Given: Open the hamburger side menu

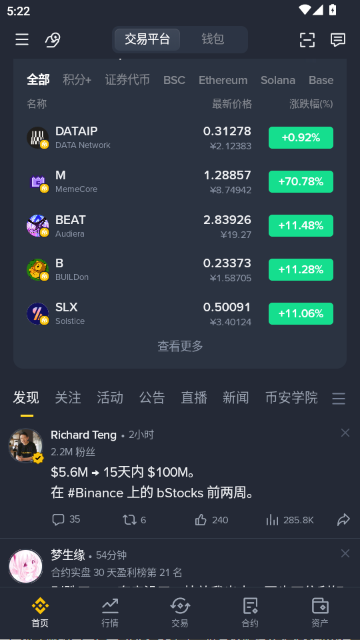Looking at the screenshot, I should [22, 40].
